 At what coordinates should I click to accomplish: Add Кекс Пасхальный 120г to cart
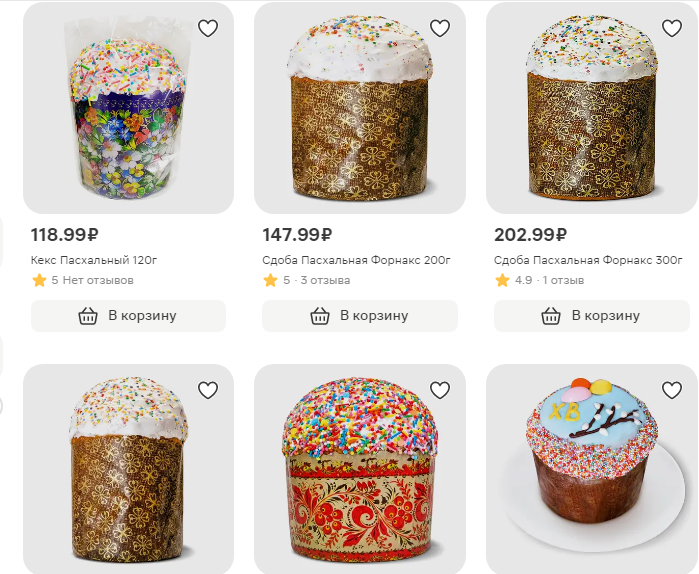click(x=128, y=316)
